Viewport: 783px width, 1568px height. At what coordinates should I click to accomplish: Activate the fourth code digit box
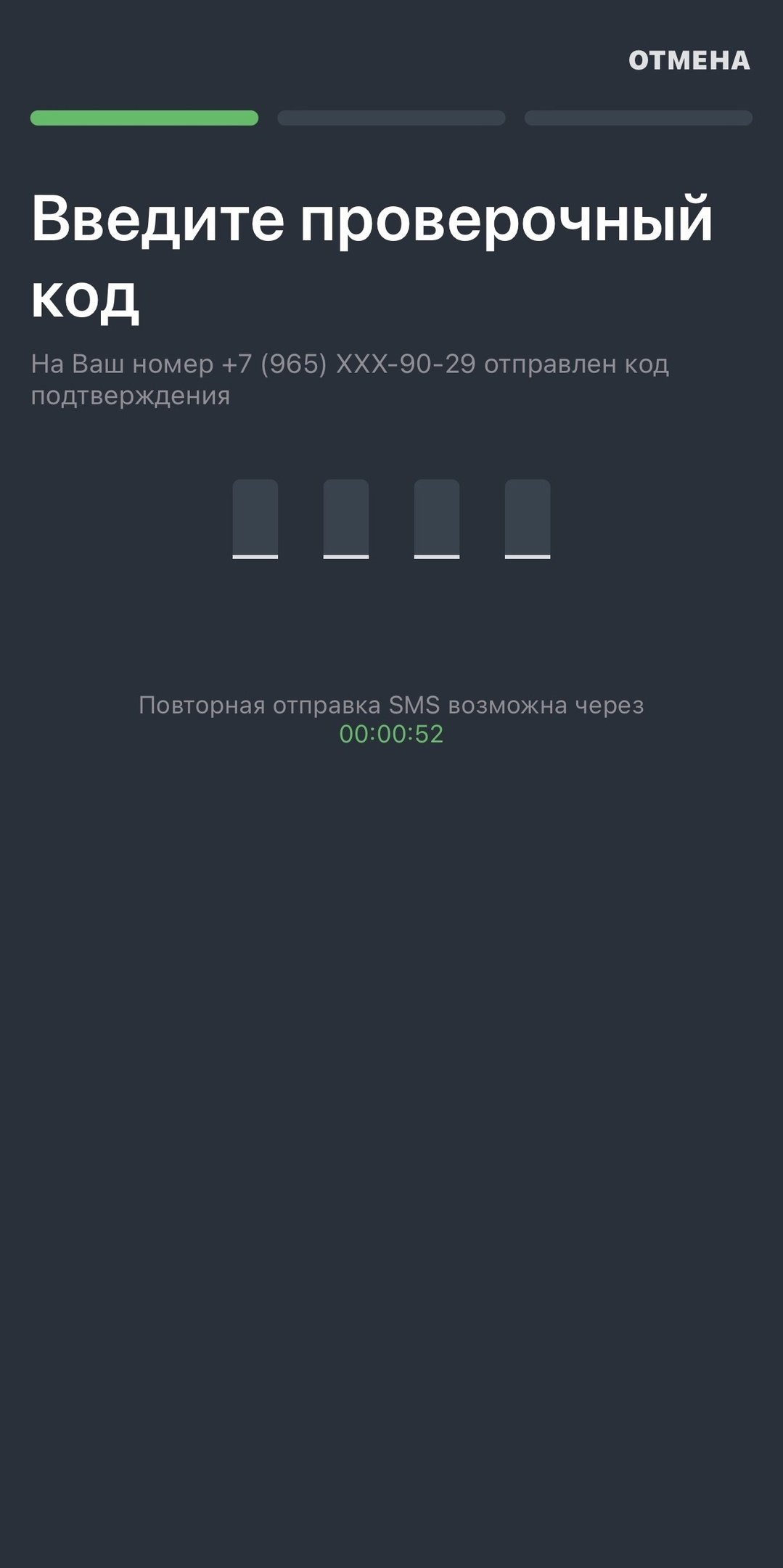pyautogui.click(x=527, y=518)
